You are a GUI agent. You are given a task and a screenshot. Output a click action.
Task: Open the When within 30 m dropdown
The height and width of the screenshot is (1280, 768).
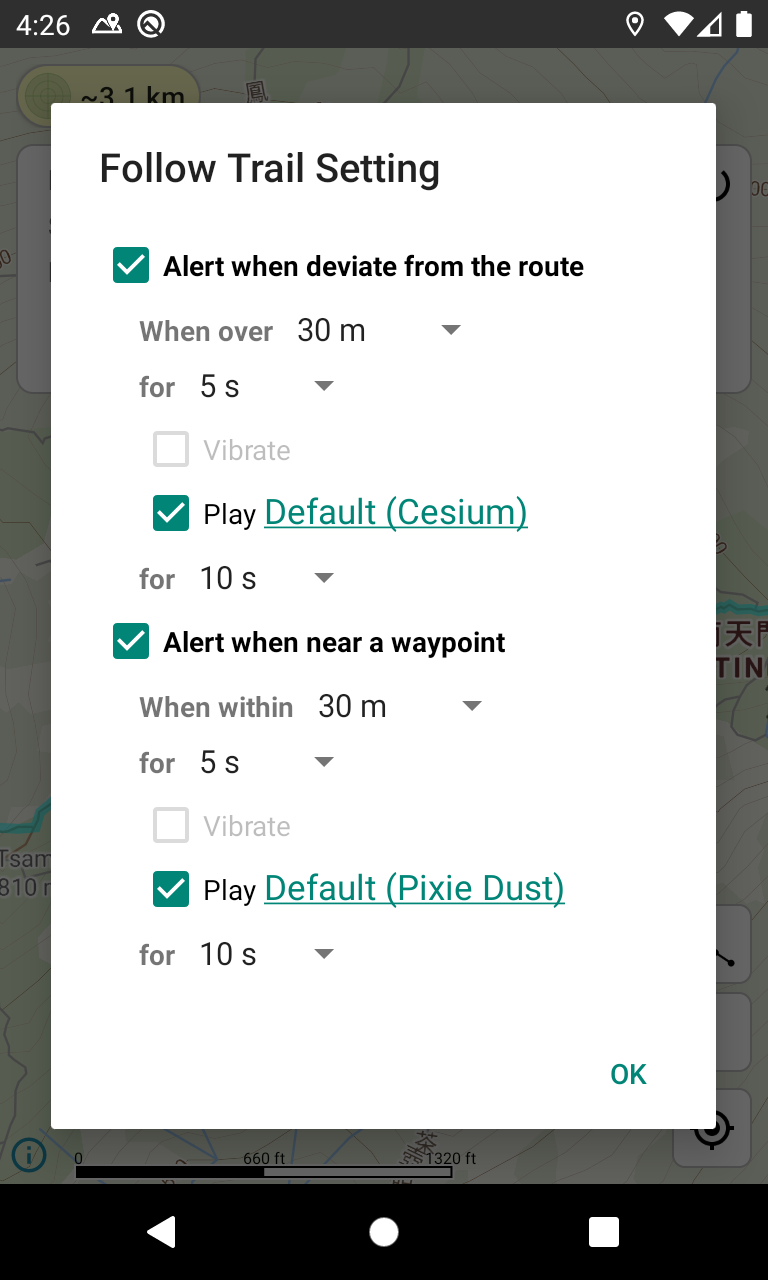(399, 706)
